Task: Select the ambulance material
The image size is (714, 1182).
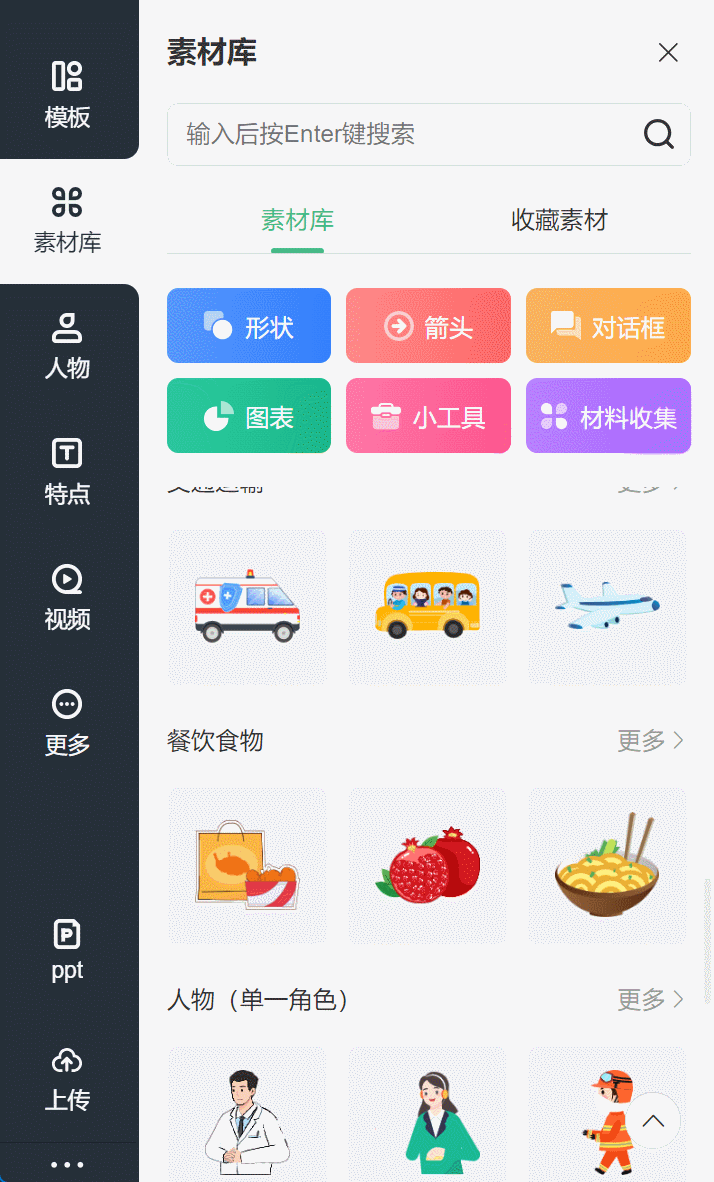Action: [x=247, y=607]
